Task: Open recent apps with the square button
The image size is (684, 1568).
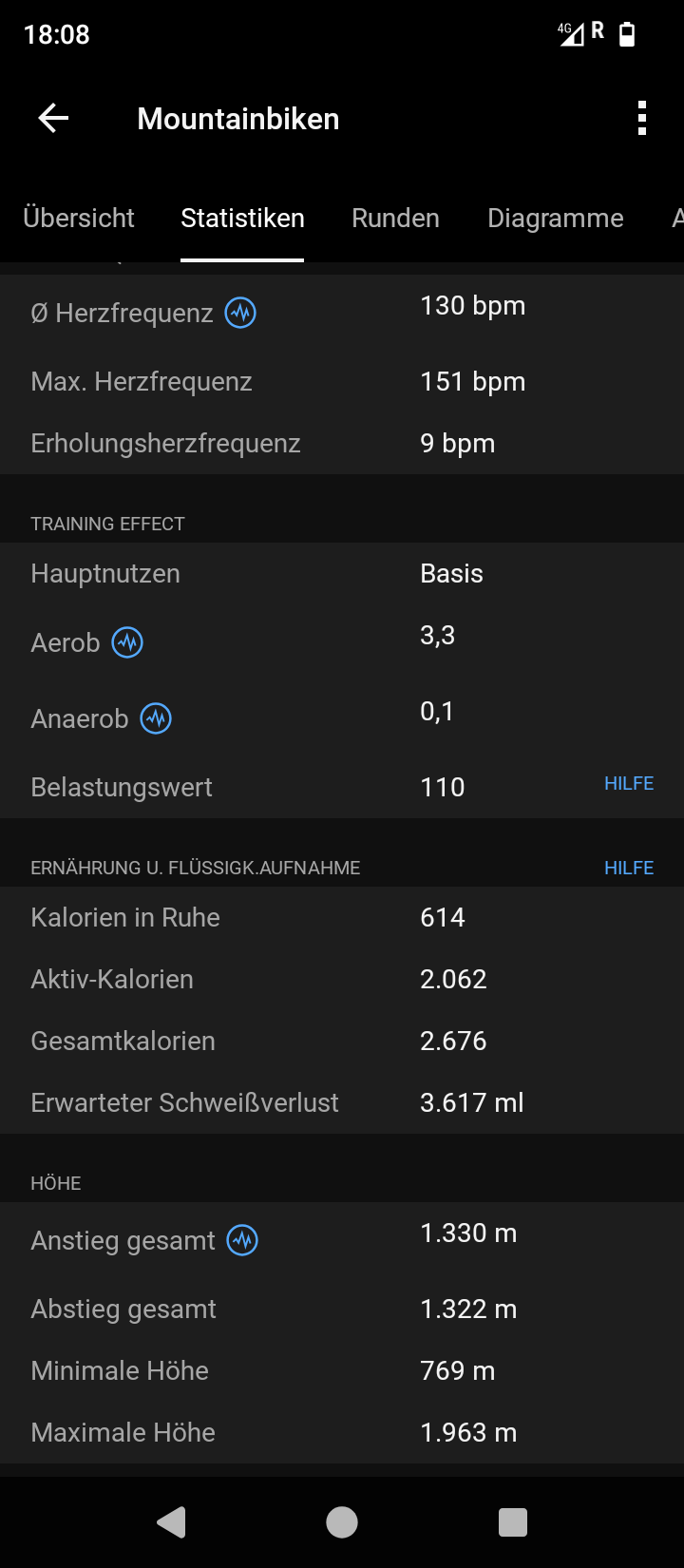Action: coord(513,1522)
